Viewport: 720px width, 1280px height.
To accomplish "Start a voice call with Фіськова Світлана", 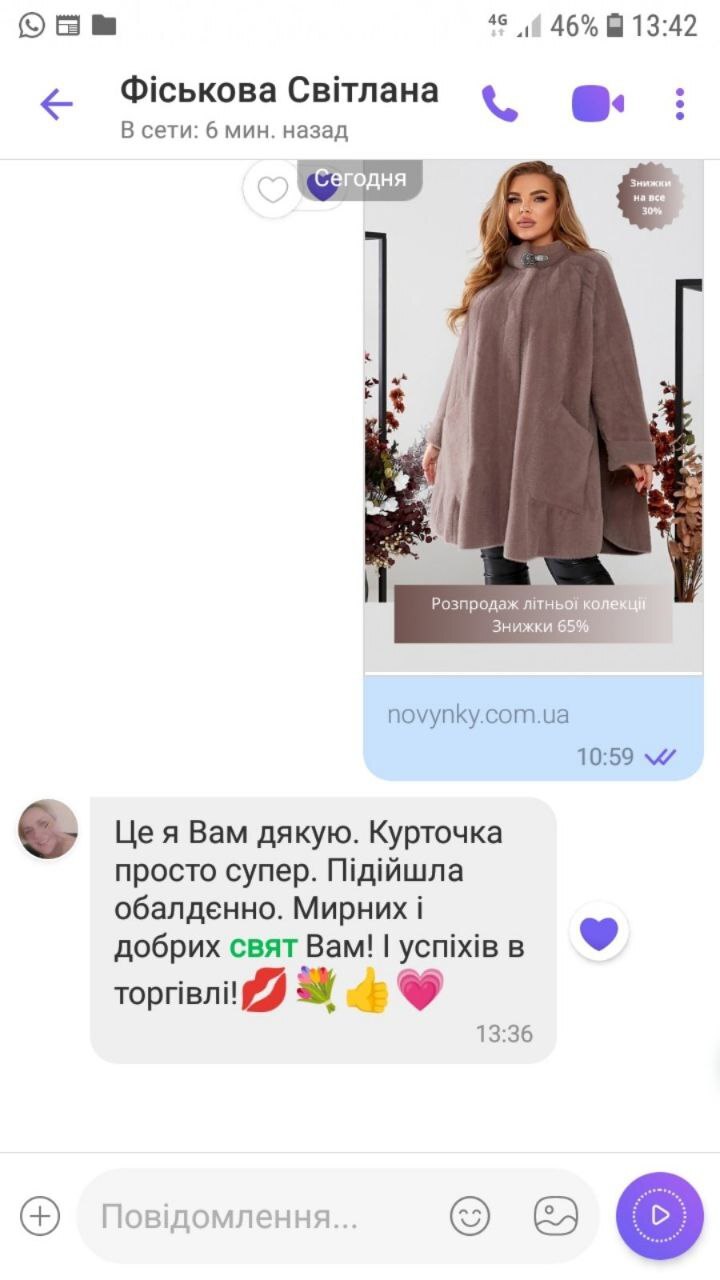I will (499, 103).
